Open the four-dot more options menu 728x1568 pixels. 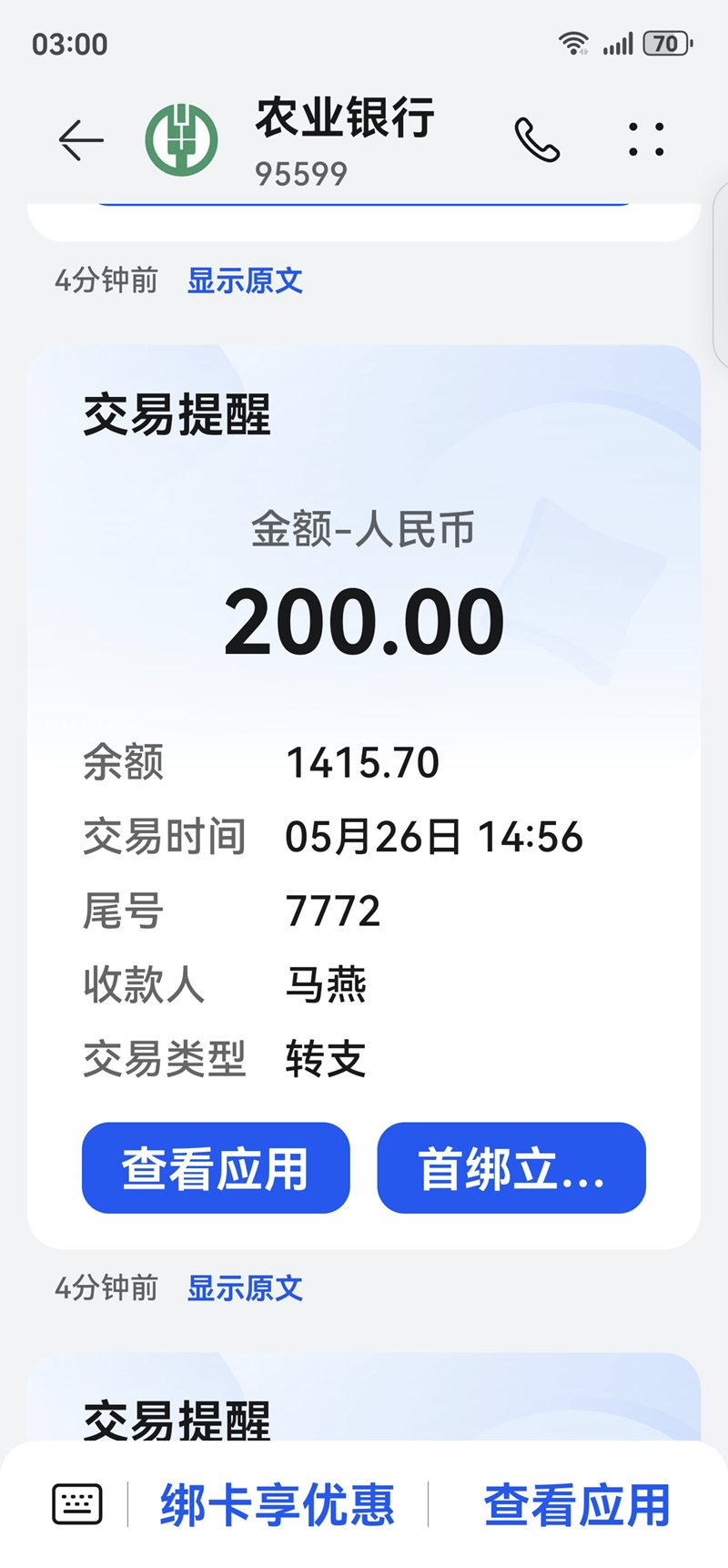click(x=646, y=140)
